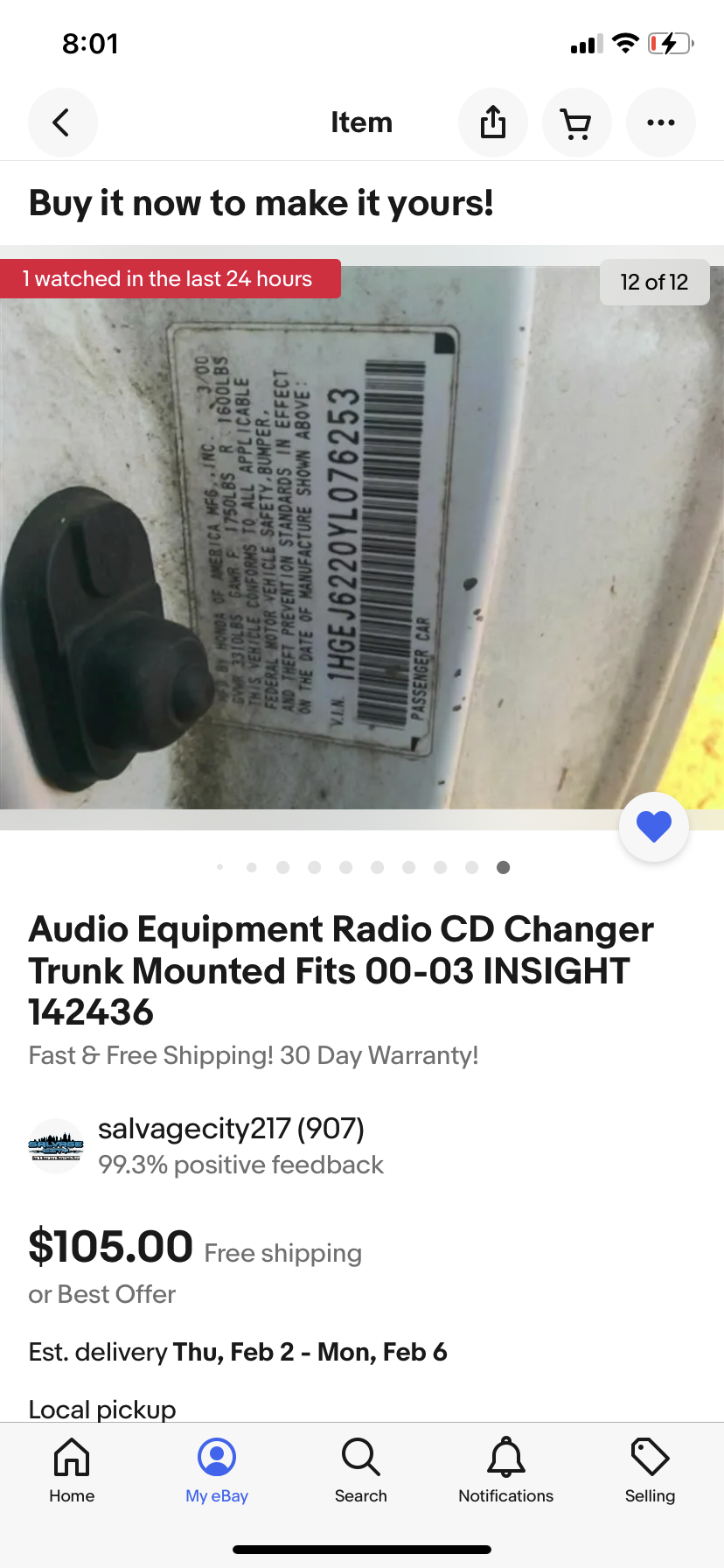Share this item listing
The image size is (724, 1568).
493,122
